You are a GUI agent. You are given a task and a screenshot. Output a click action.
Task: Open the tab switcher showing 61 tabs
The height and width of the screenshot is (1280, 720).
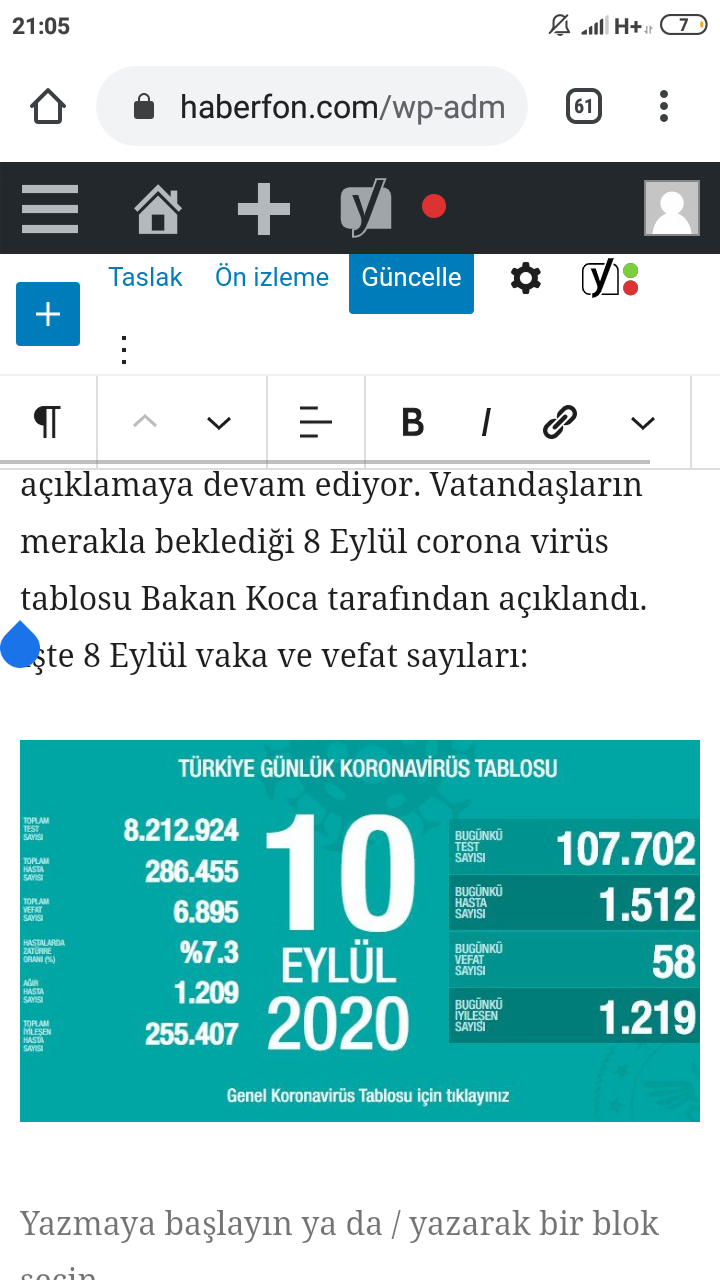(584, 106)
